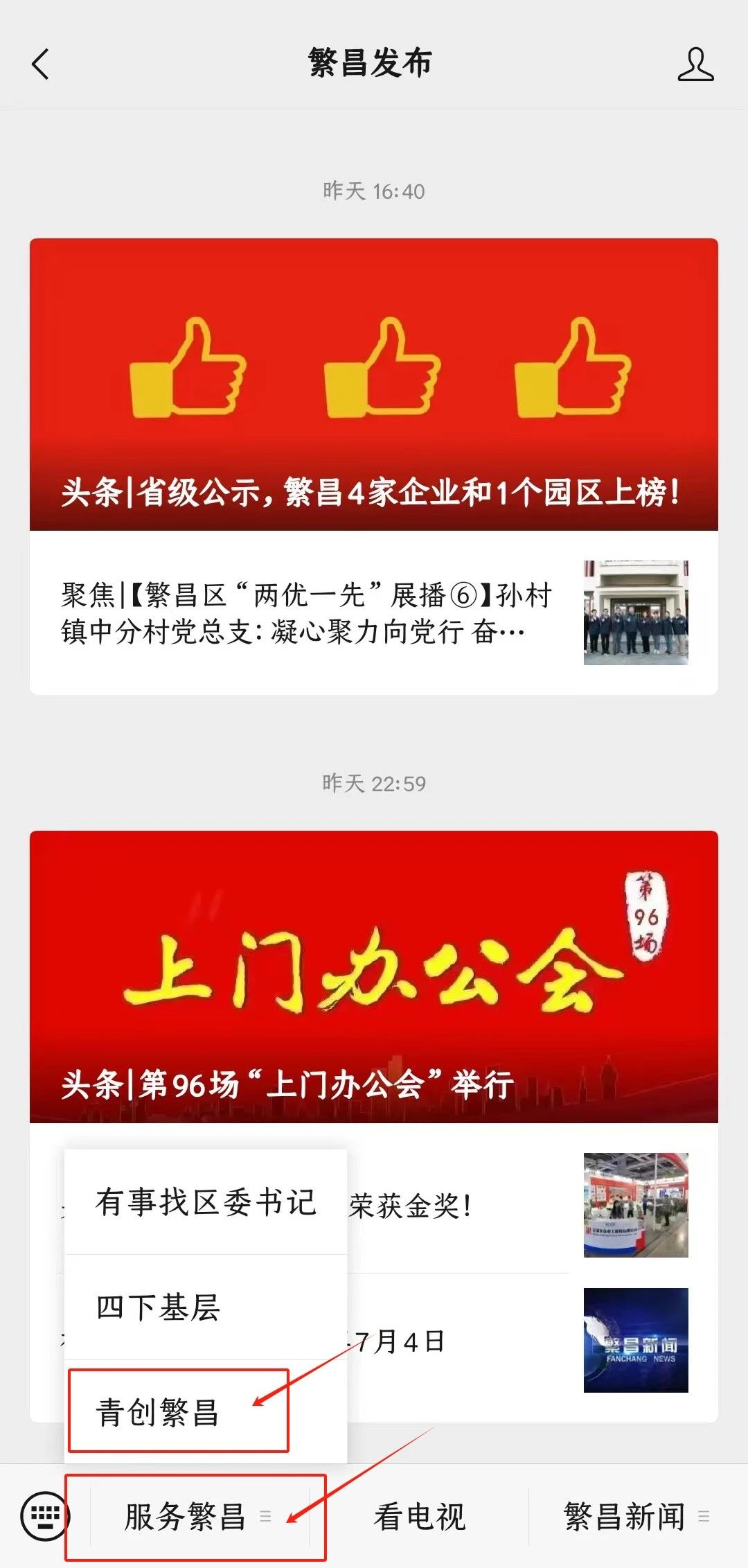Open the 7月4日 繁昌新闻 article
Screen dimensions: 748x1568
[x=457, y=1342]
